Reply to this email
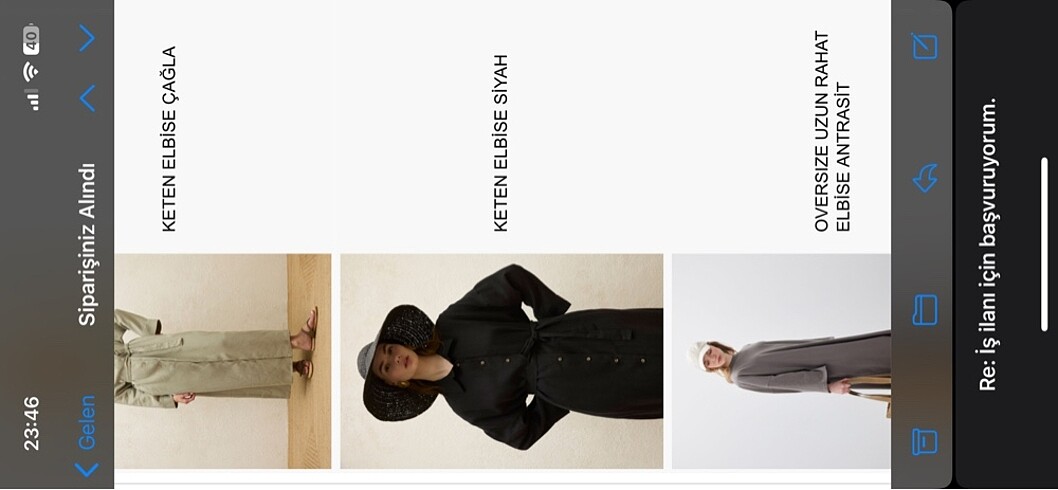This screenshot has width=1058, height=490. [x=925, y=178]
